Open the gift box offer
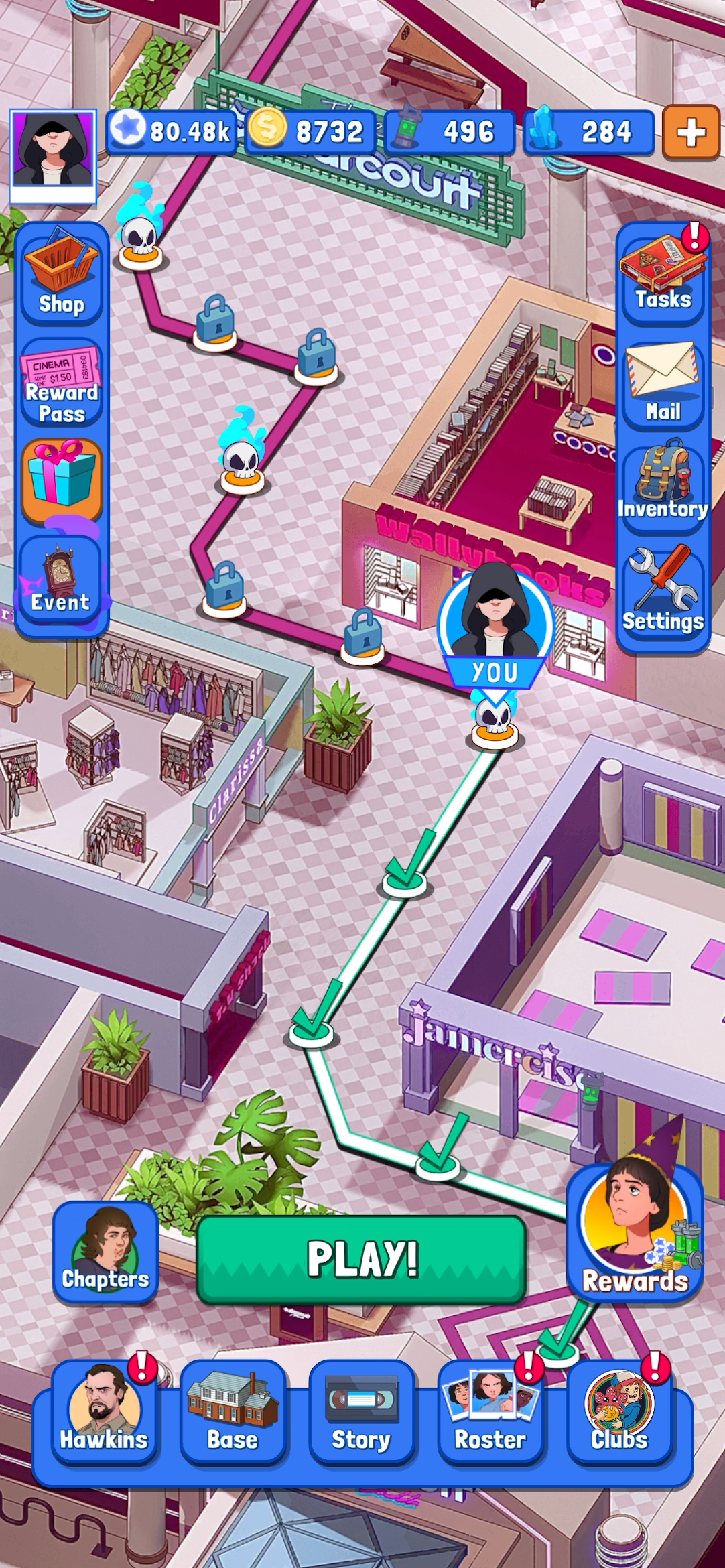Viewport: 725px width, 1568px height. (x=62, y=480)
